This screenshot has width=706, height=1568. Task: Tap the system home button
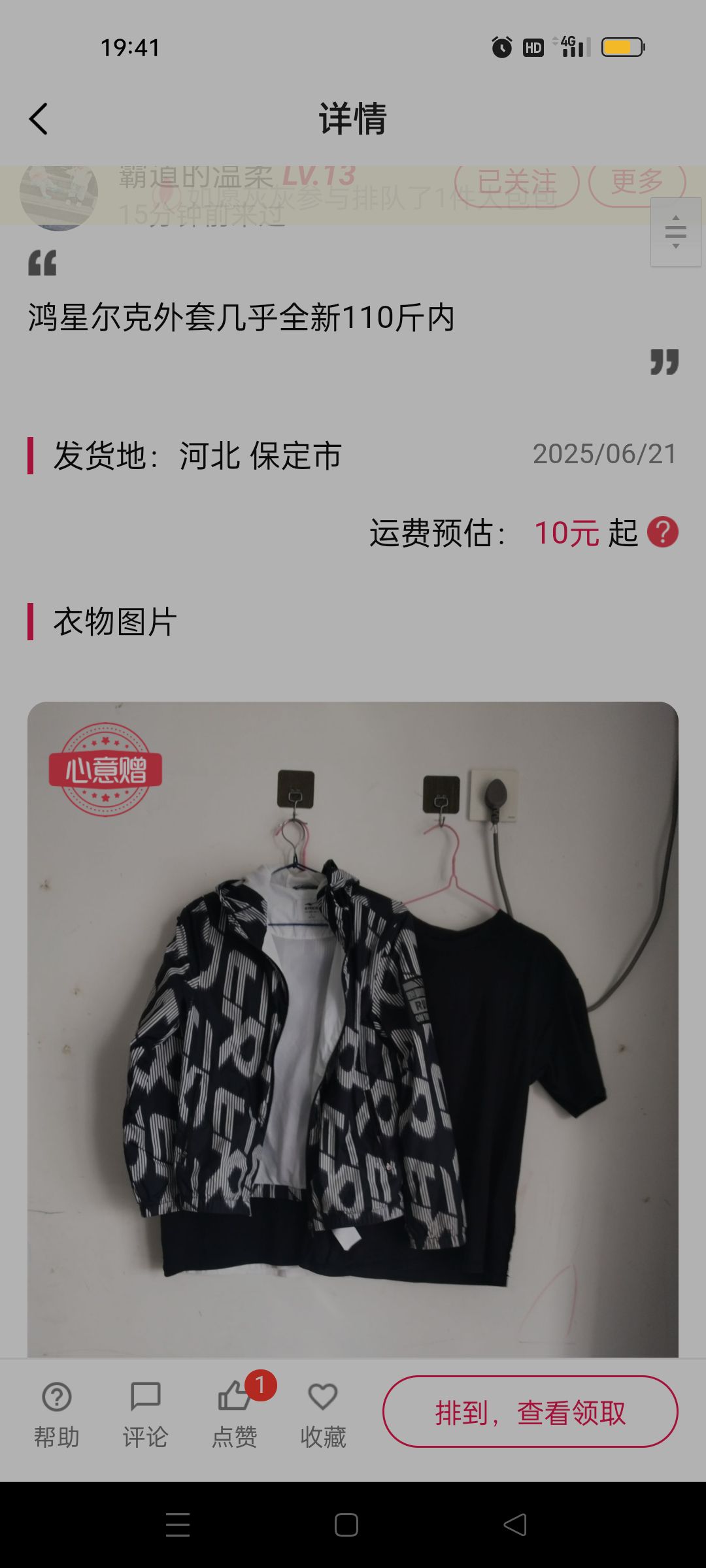[x=346, y=1525]
